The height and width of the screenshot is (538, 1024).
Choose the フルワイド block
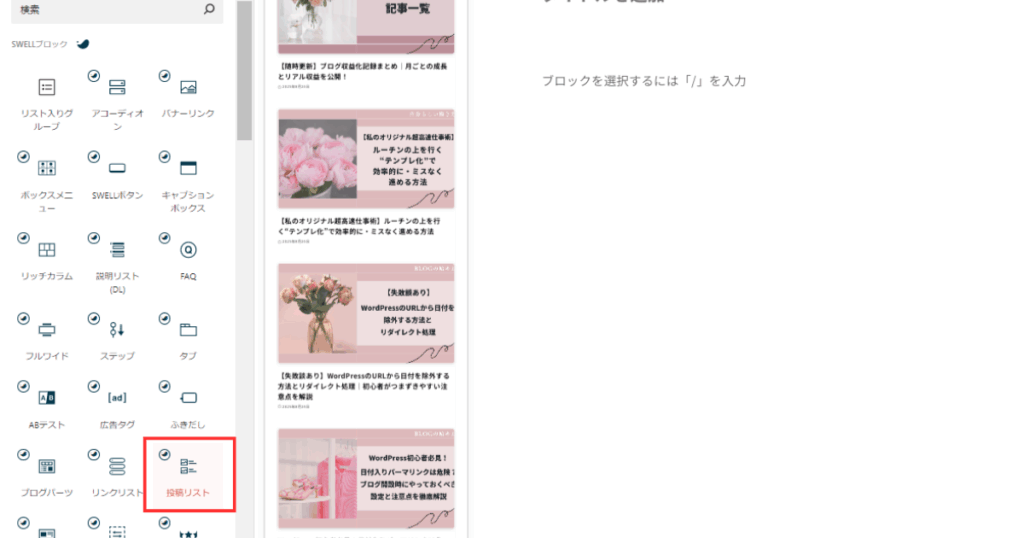coord(47,338)
